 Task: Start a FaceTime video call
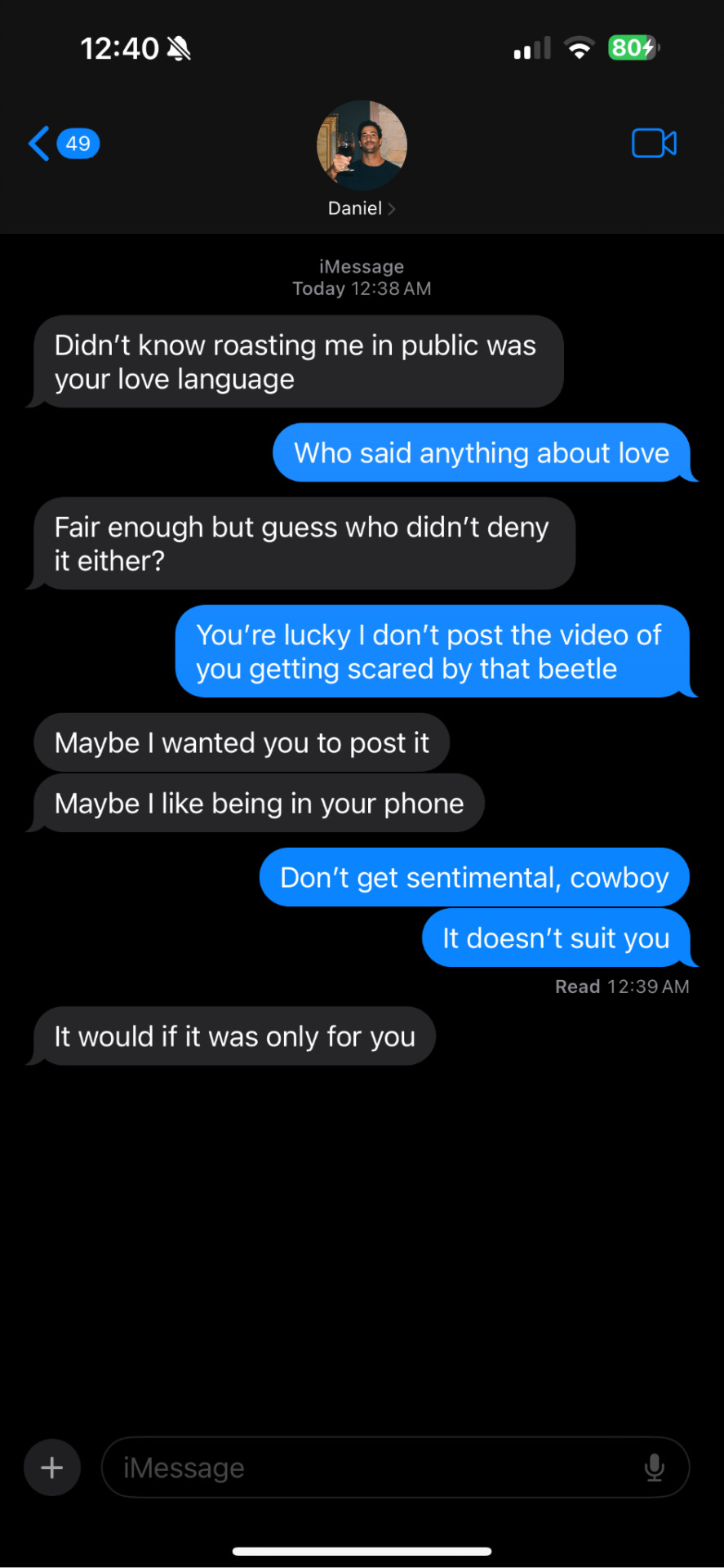click(x=654, y=144)
